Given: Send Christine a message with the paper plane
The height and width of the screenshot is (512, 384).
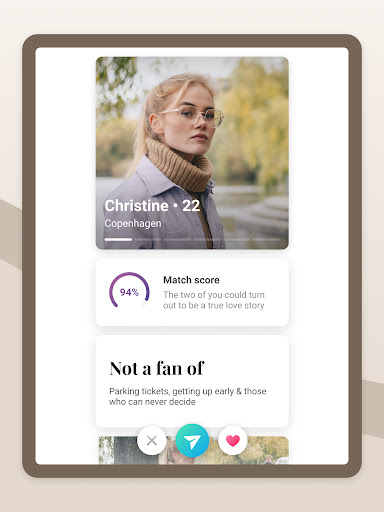Looking at the screenshot, I should tap(192, 440).
